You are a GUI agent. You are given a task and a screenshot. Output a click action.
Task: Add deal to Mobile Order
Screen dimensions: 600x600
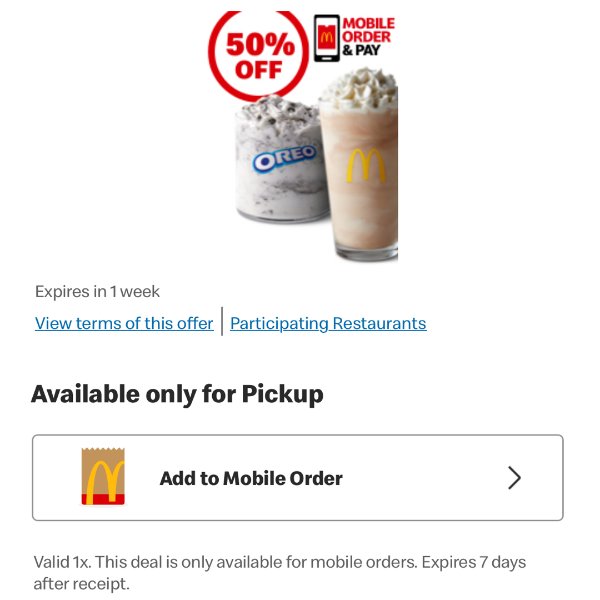(x=297, y=478)
